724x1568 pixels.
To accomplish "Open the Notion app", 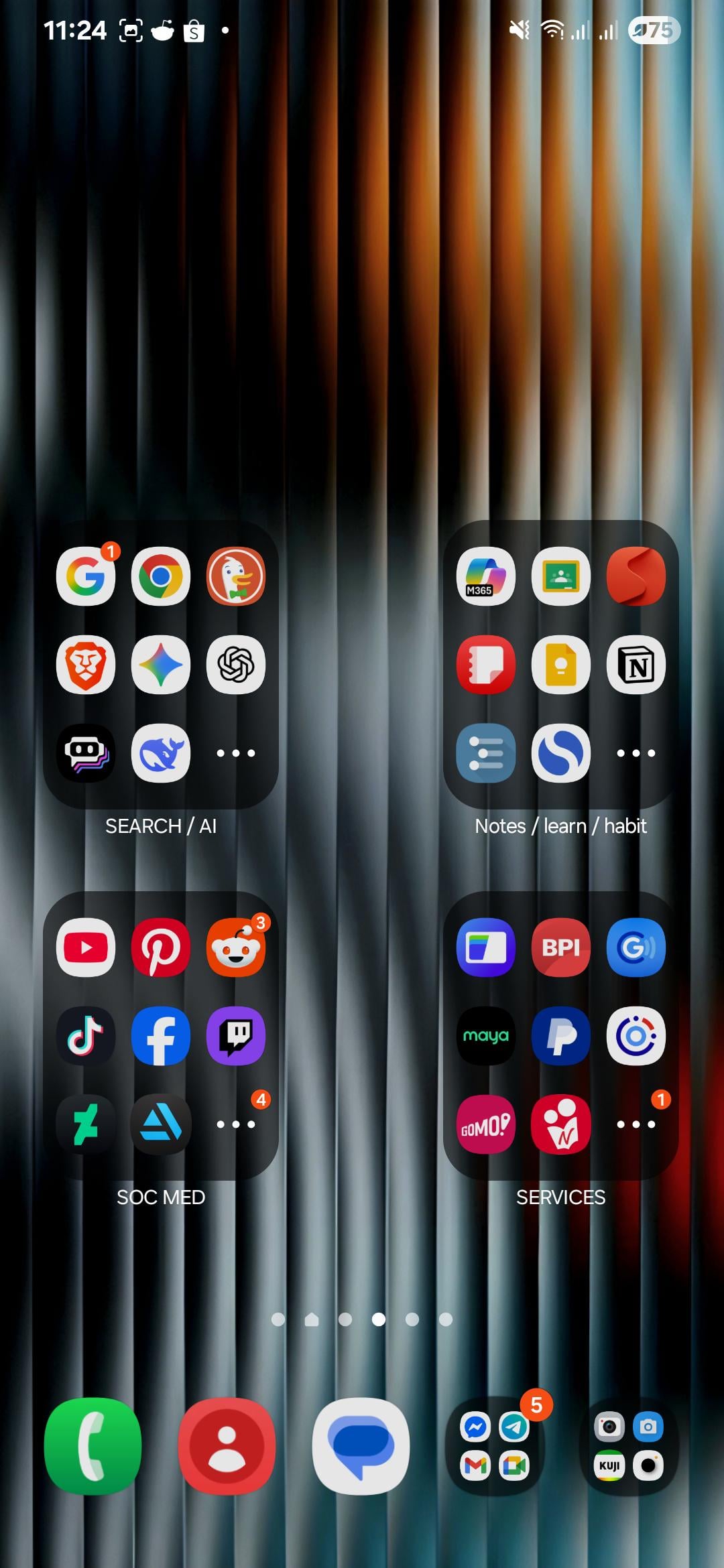I will [636, 665].
